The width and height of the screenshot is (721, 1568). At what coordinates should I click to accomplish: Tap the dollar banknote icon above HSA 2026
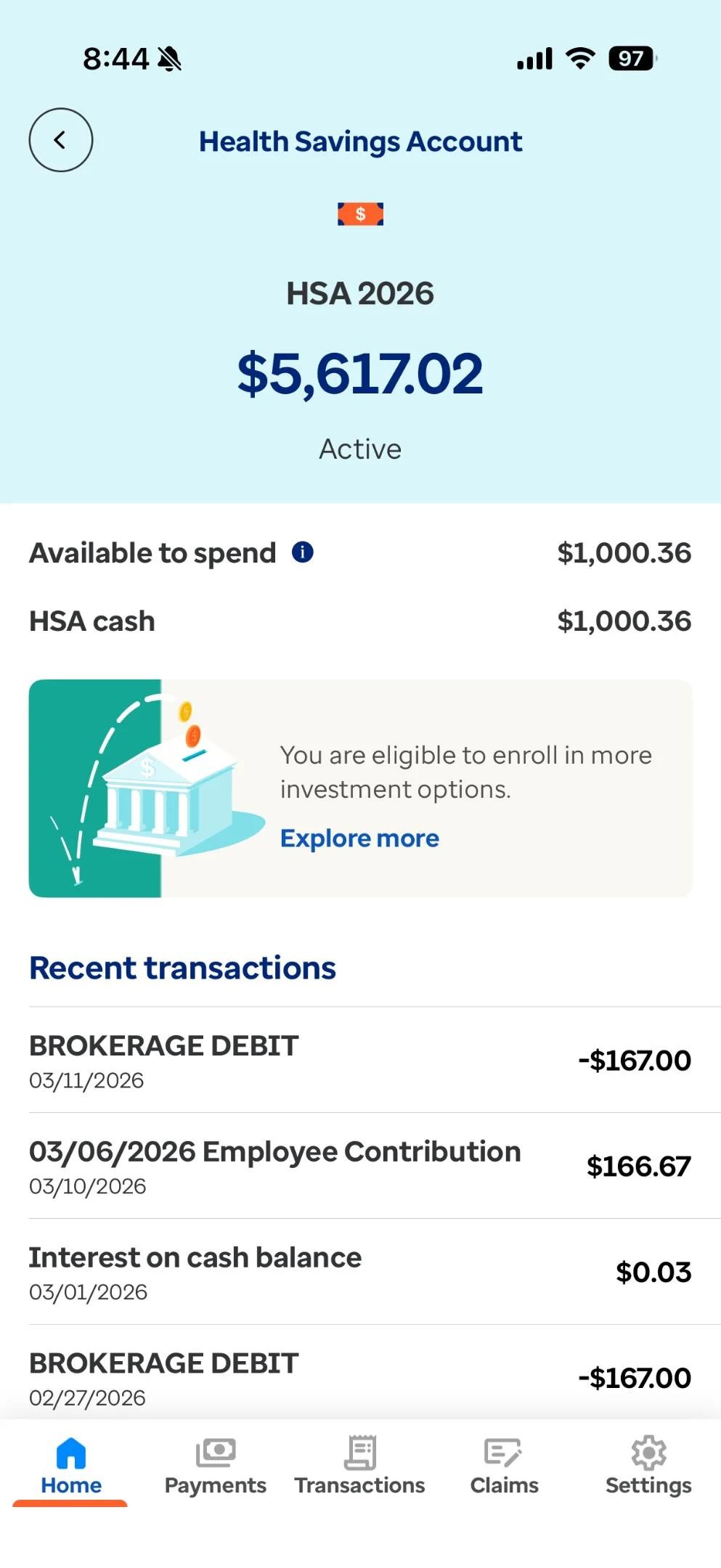click(x=360, y=214)
